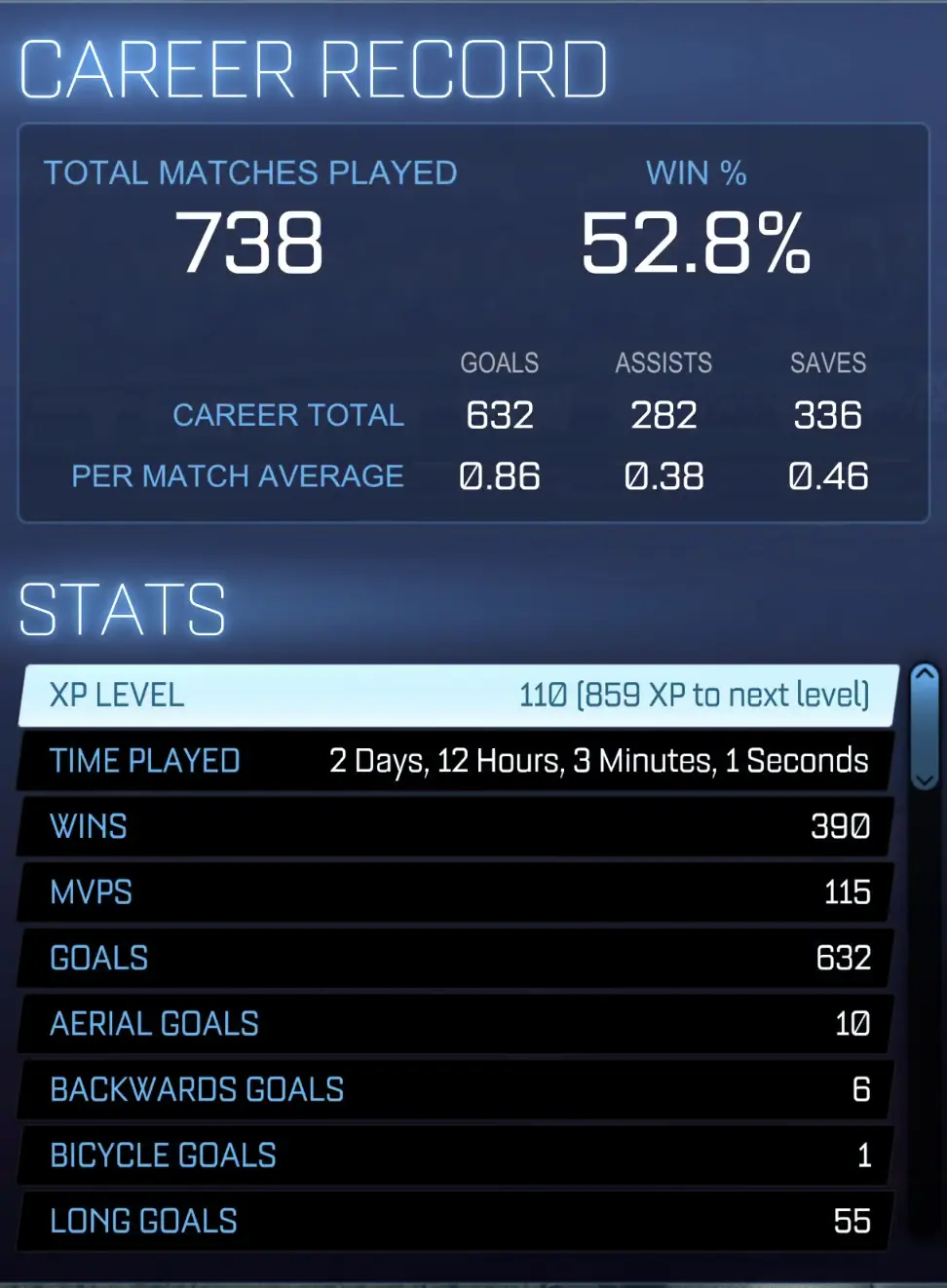Select the Long Goals row
Screen dimensions: 947x1288
coord(458,1221)
